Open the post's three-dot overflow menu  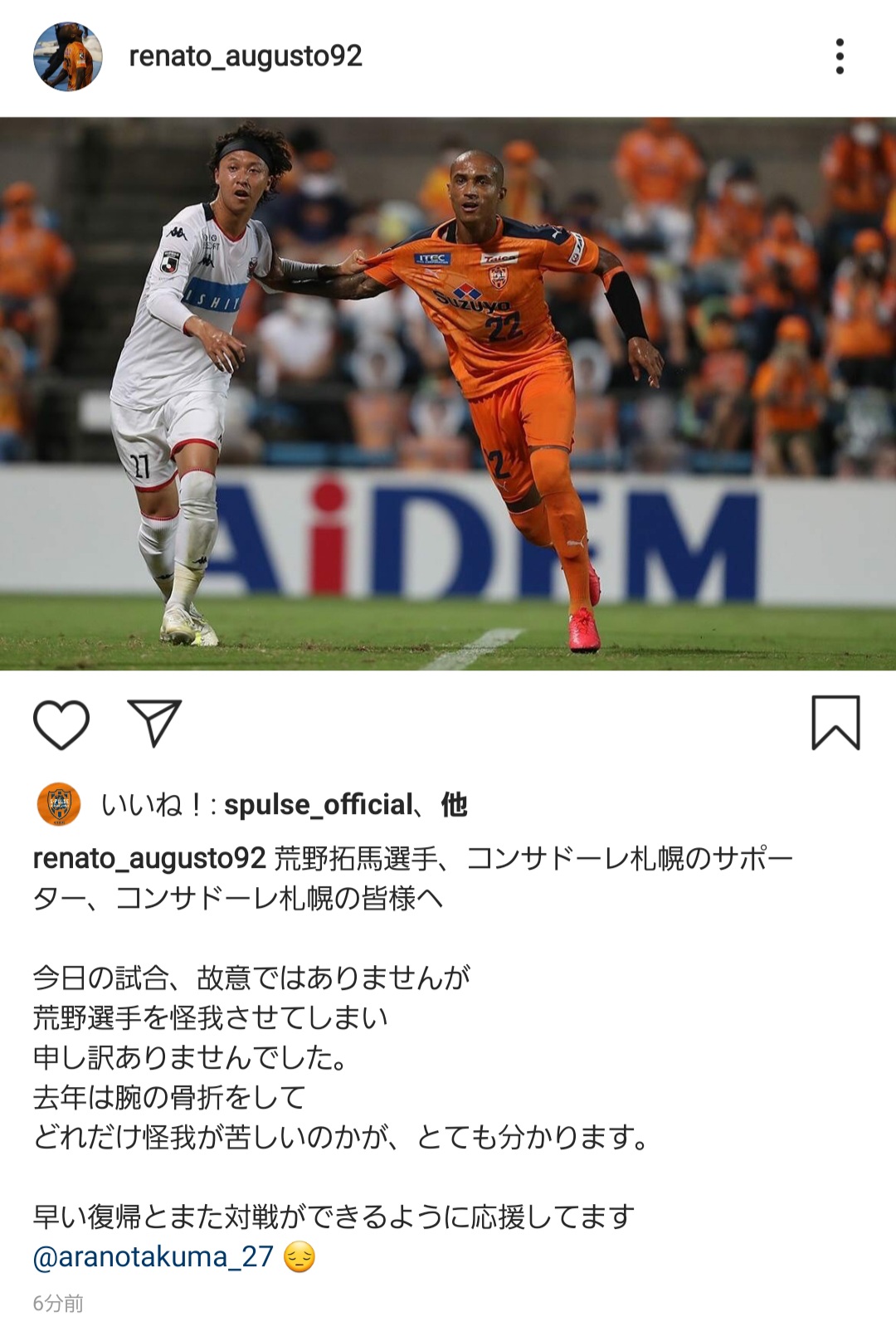[840, 56]
